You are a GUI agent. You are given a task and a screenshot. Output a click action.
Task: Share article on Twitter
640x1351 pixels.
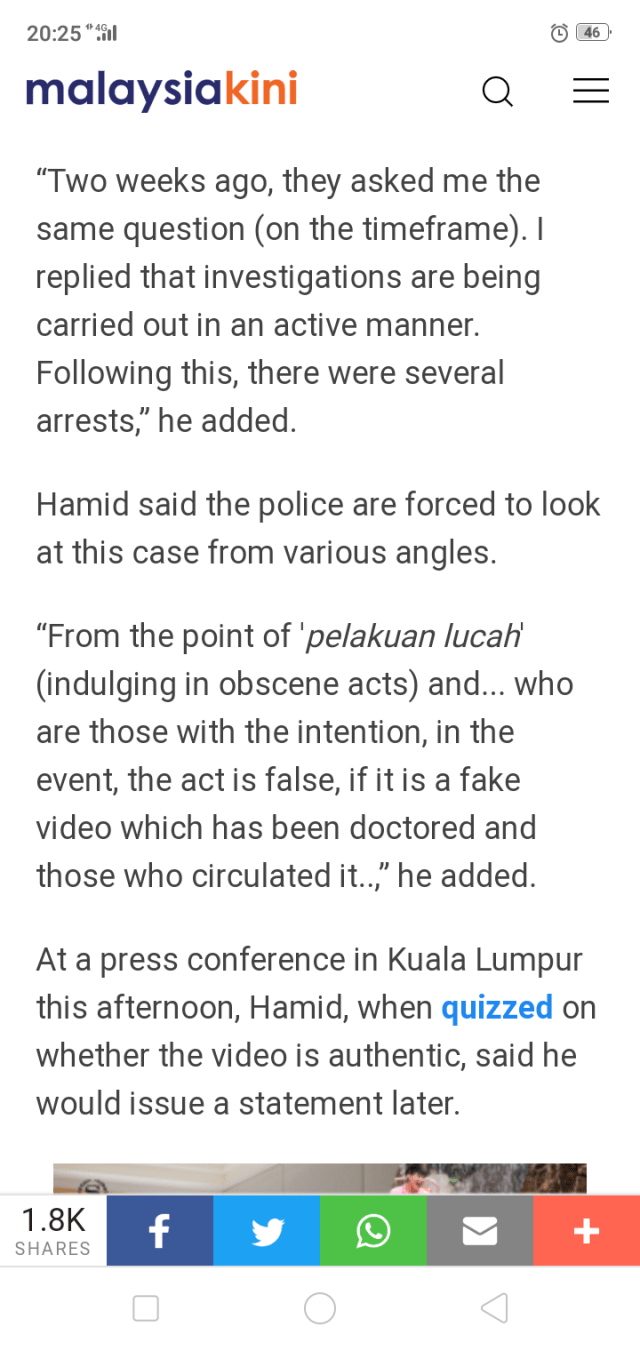click(x=267, y=1231)
